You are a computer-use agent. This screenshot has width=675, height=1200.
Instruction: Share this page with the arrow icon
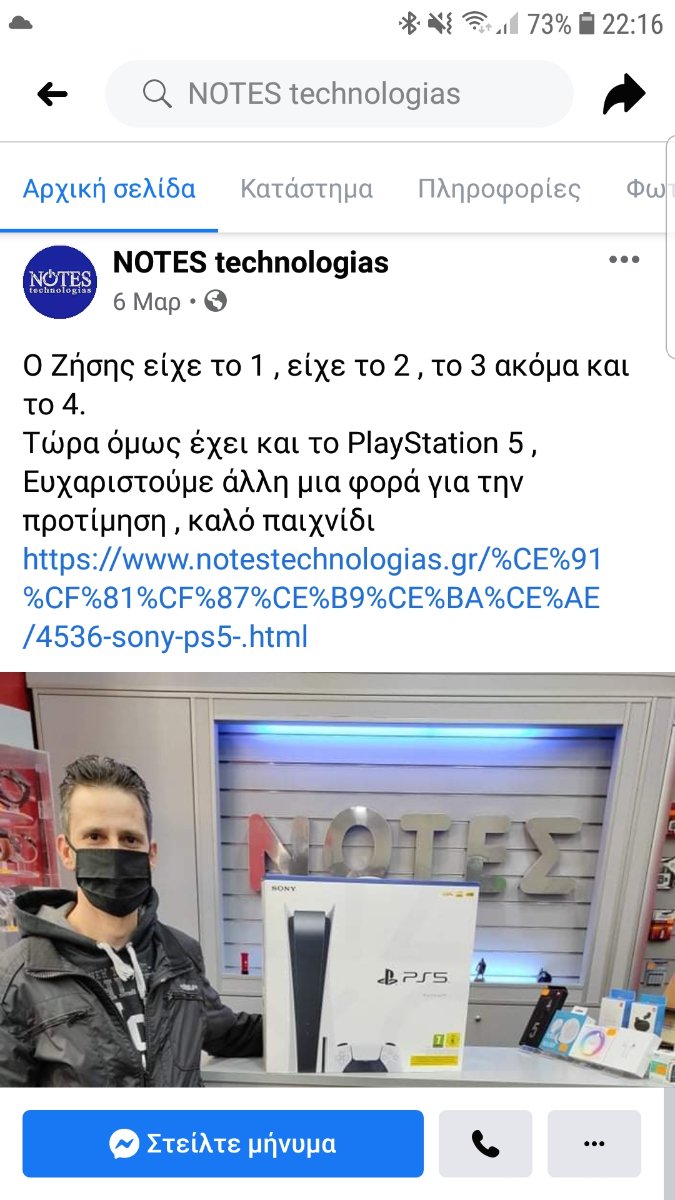(624, 95)
